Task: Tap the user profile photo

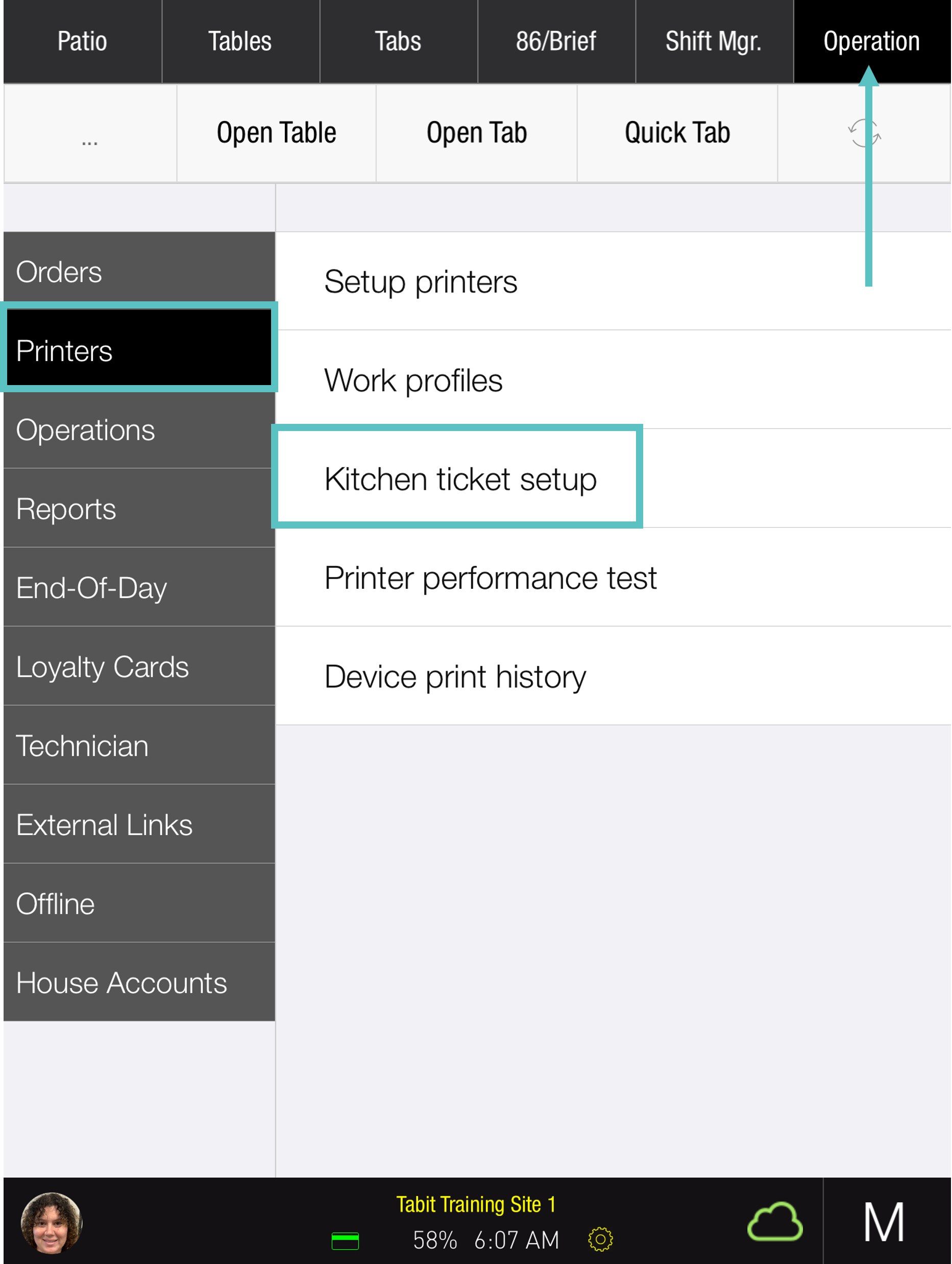Action: [x=52, y=1222]
